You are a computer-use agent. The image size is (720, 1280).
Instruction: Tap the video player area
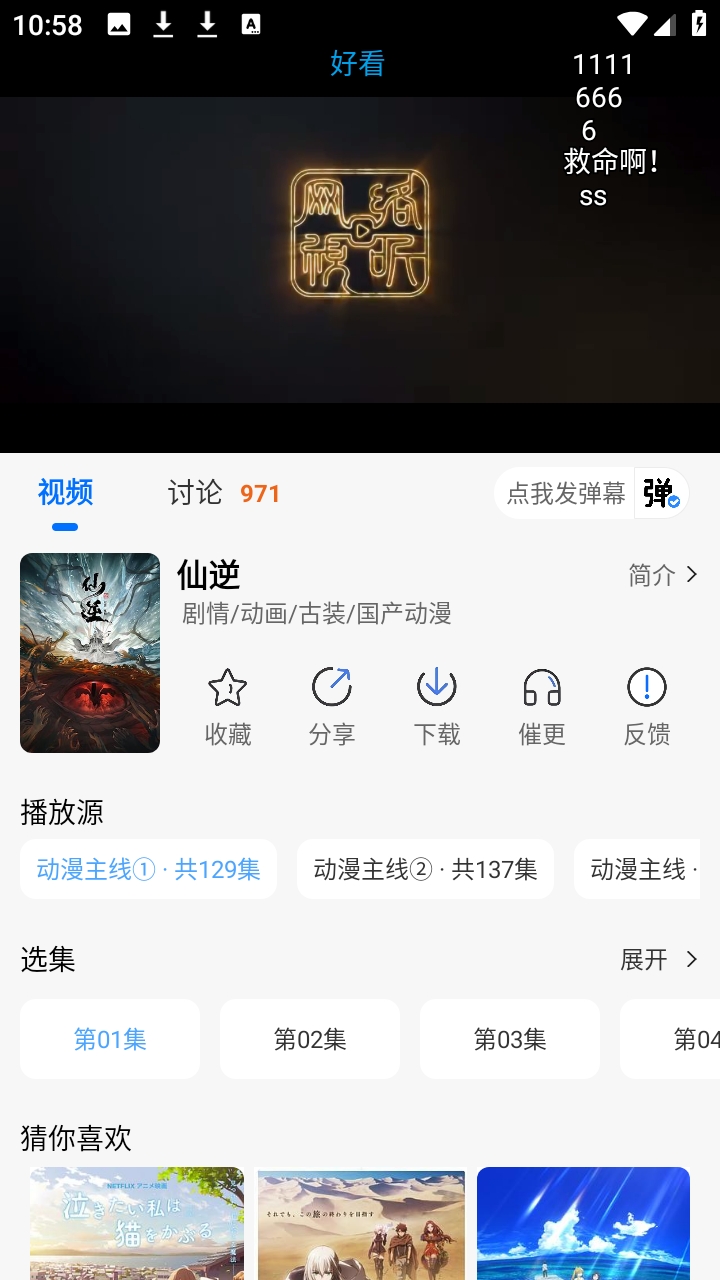360,250
